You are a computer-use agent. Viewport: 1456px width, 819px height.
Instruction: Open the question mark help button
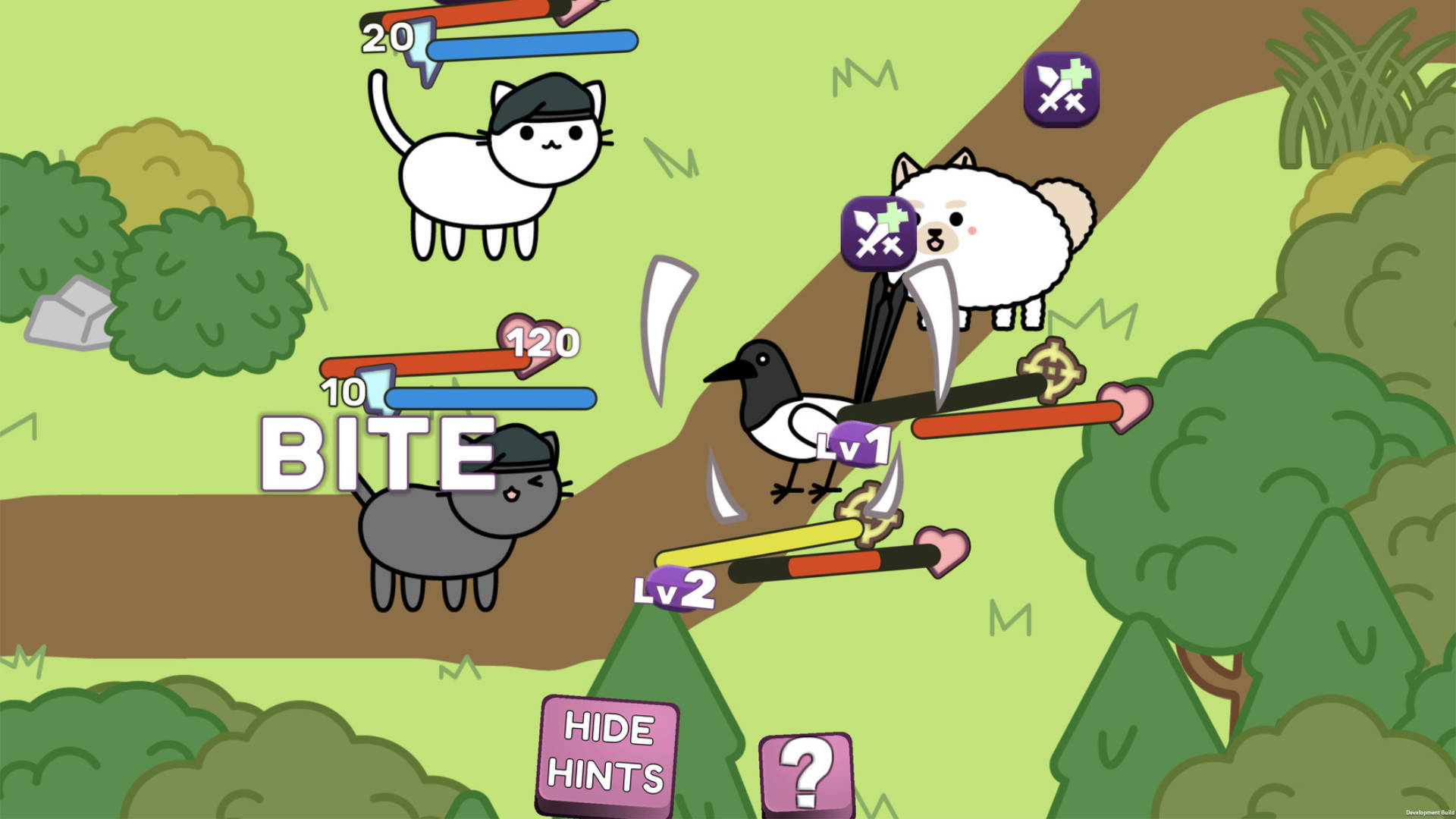pyautogui.click(x=806, y=773)
